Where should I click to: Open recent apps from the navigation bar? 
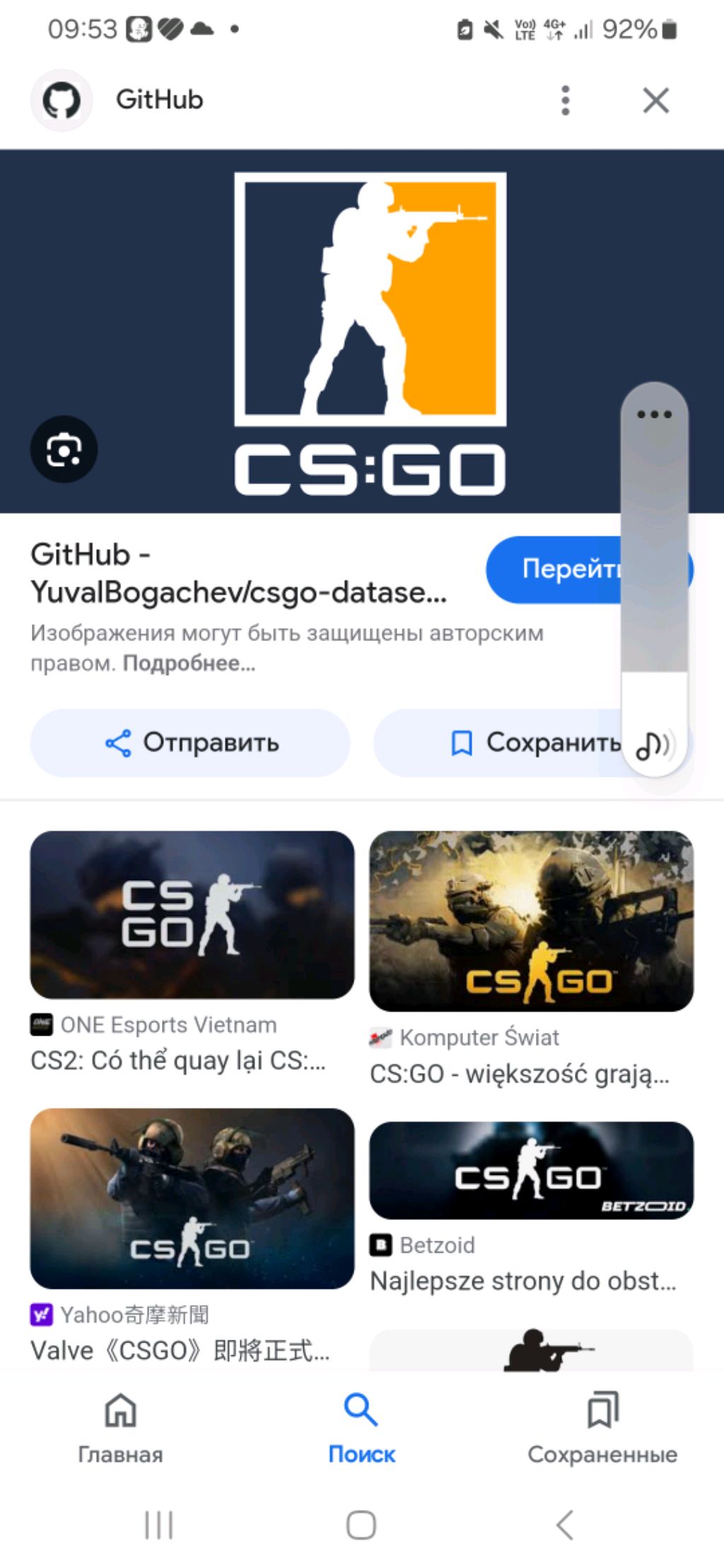click(x=158, y=1525)
